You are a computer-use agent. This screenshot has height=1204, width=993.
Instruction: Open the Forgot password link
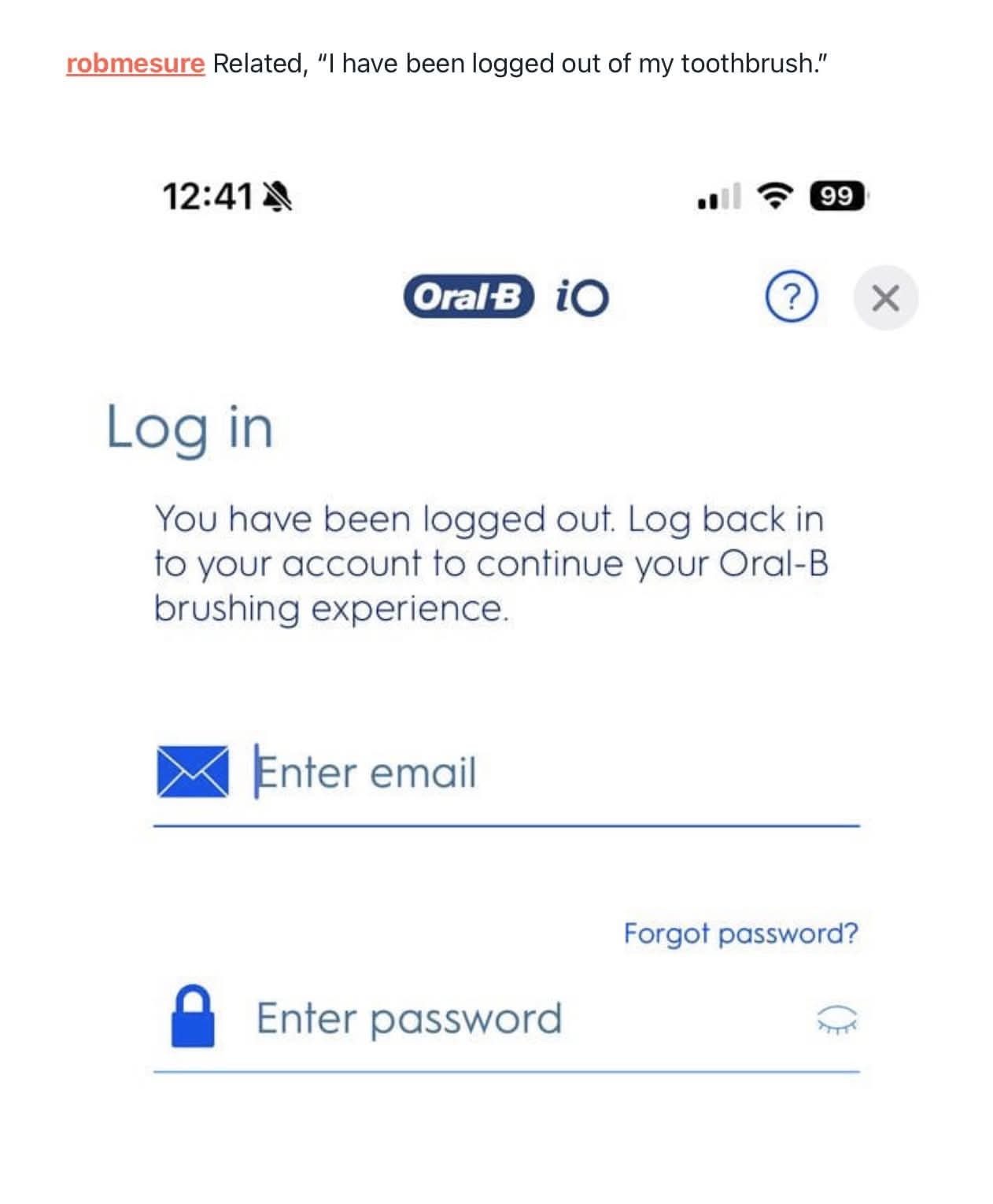tap(740, 933)
